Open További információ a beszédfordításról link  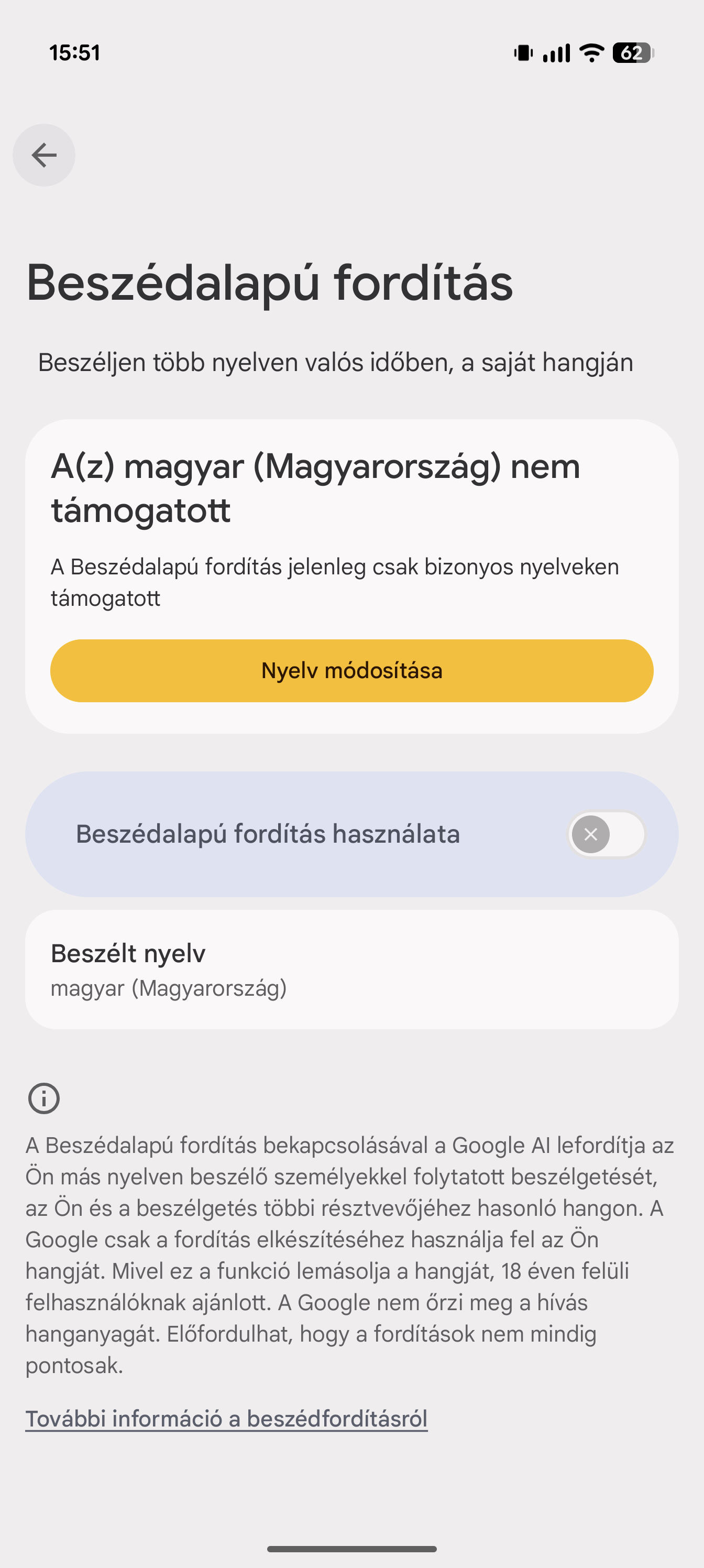(226, 1418)
